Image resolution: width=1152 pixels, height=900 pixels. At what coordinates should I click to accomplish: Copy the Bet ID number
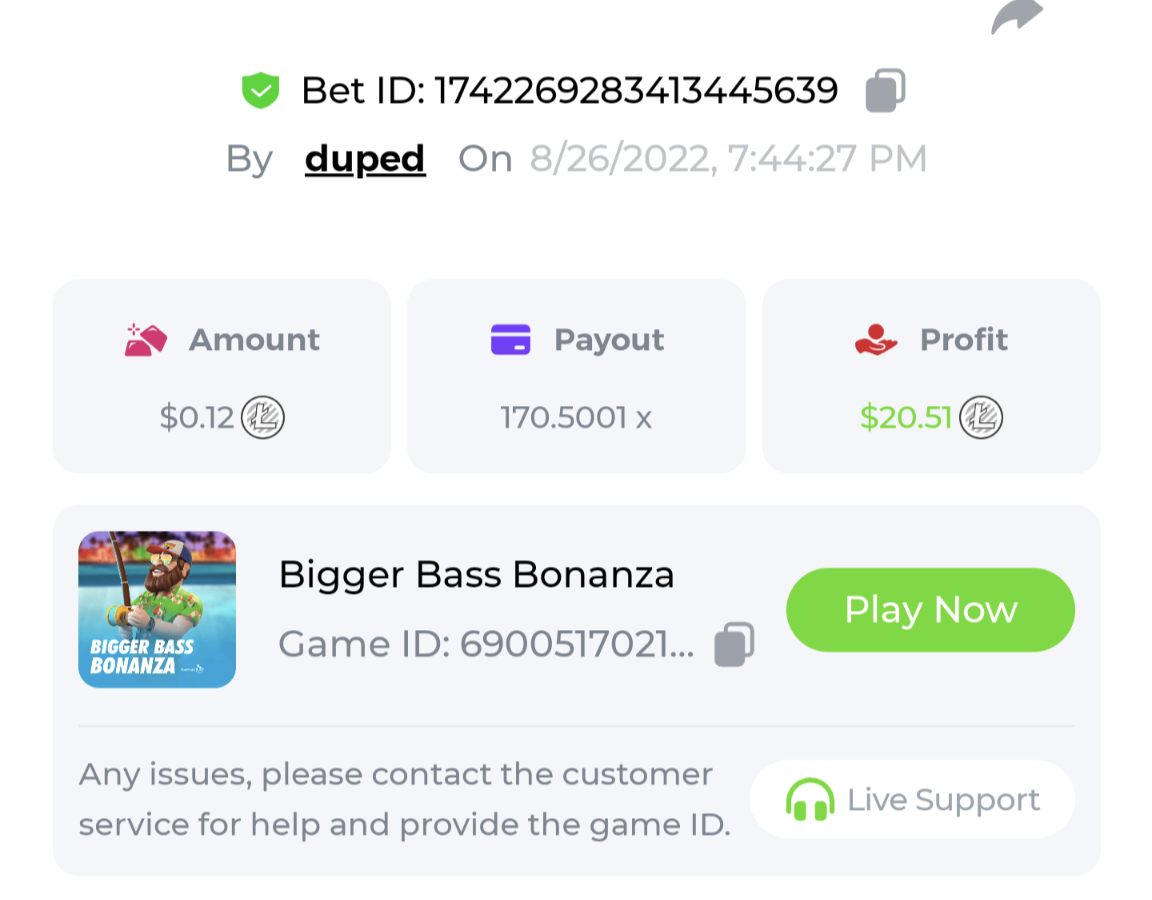pyautogui.click(x=885, y=91)
